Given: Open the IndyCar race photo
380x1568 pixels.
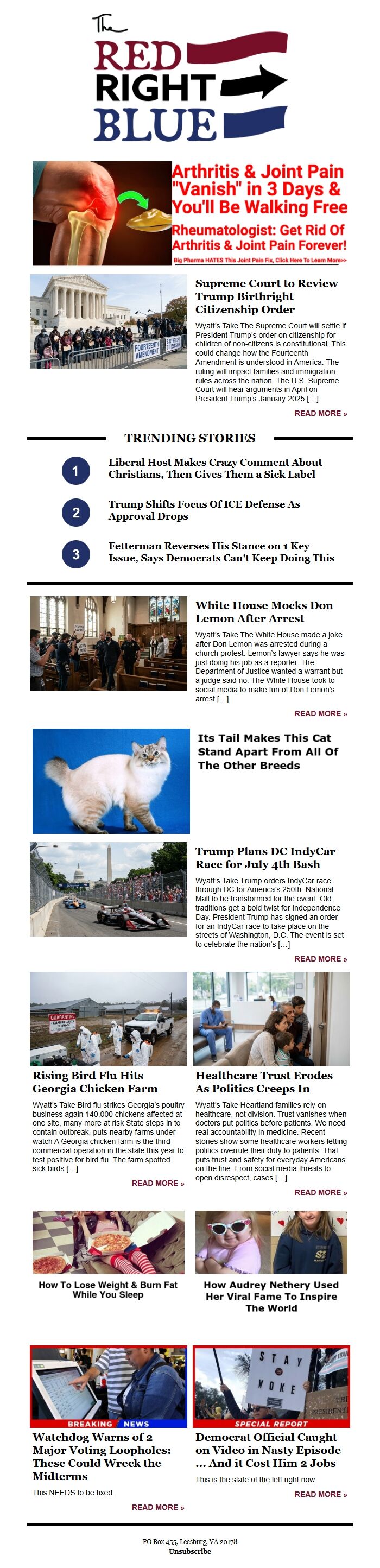Looking at the screenshot, I should [109, 889].
